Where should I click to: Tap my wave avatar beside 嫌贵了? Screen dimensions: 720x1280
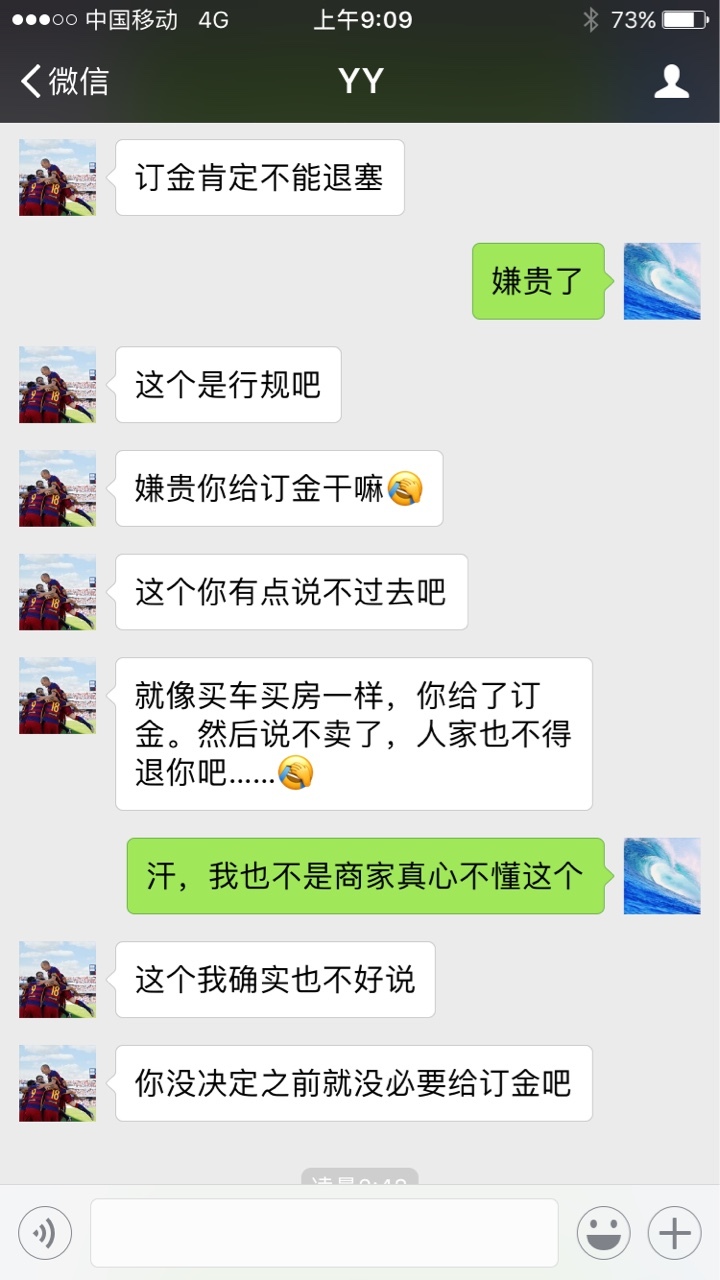(662, 281)
